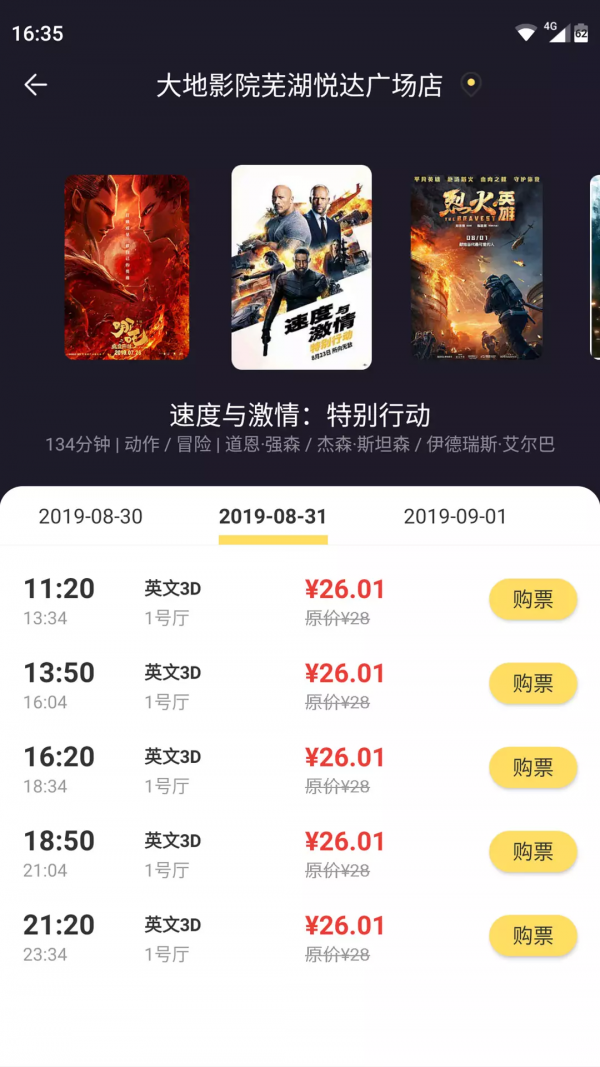The height and width of the screenshot is (1067, 600).
Task: Switch to the 2019-09-01 date tab
Action: (455, 517)
